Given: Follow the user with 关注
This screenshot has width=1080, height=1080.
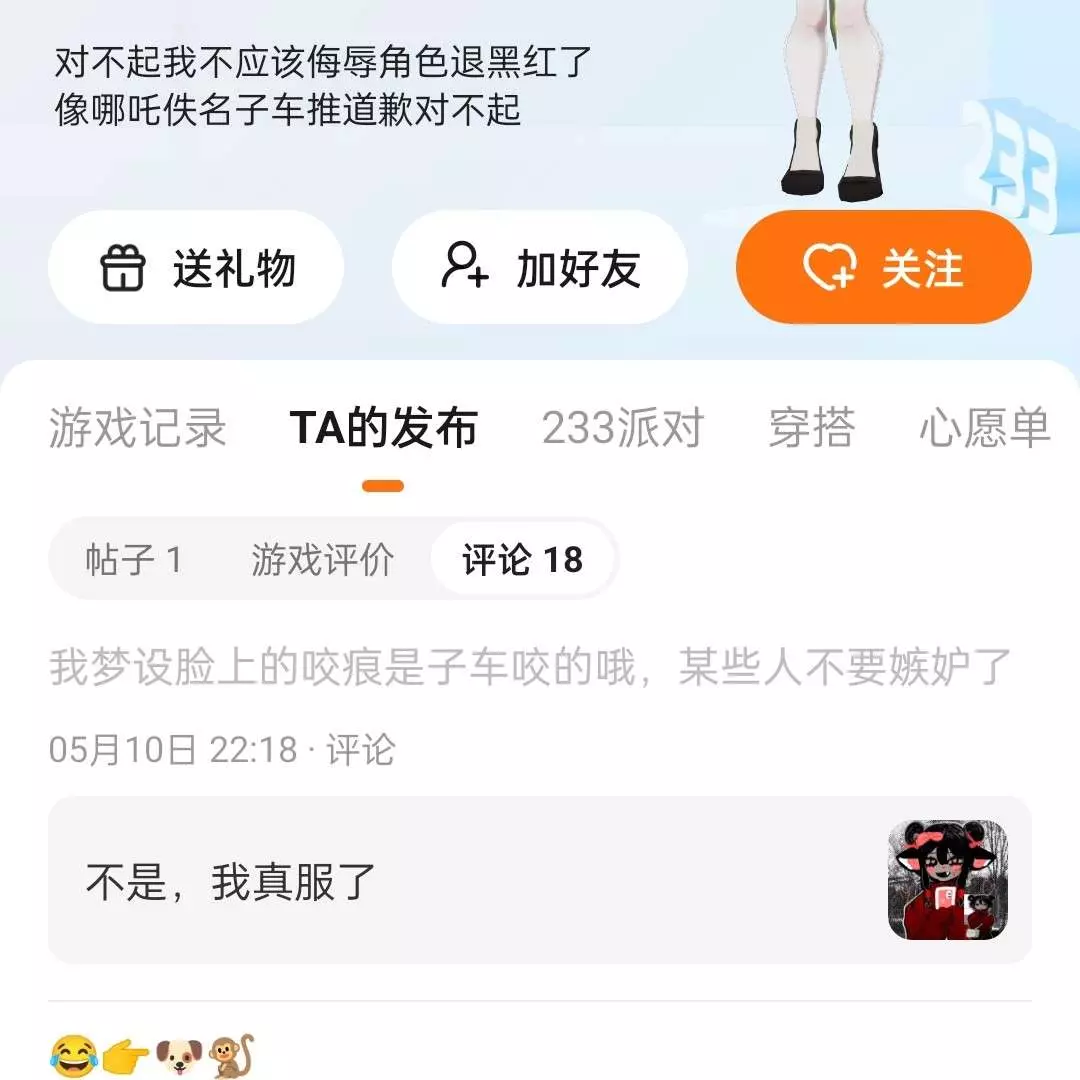Looking at the screenshot, I should pyautogui.click(x=884, y=268).
